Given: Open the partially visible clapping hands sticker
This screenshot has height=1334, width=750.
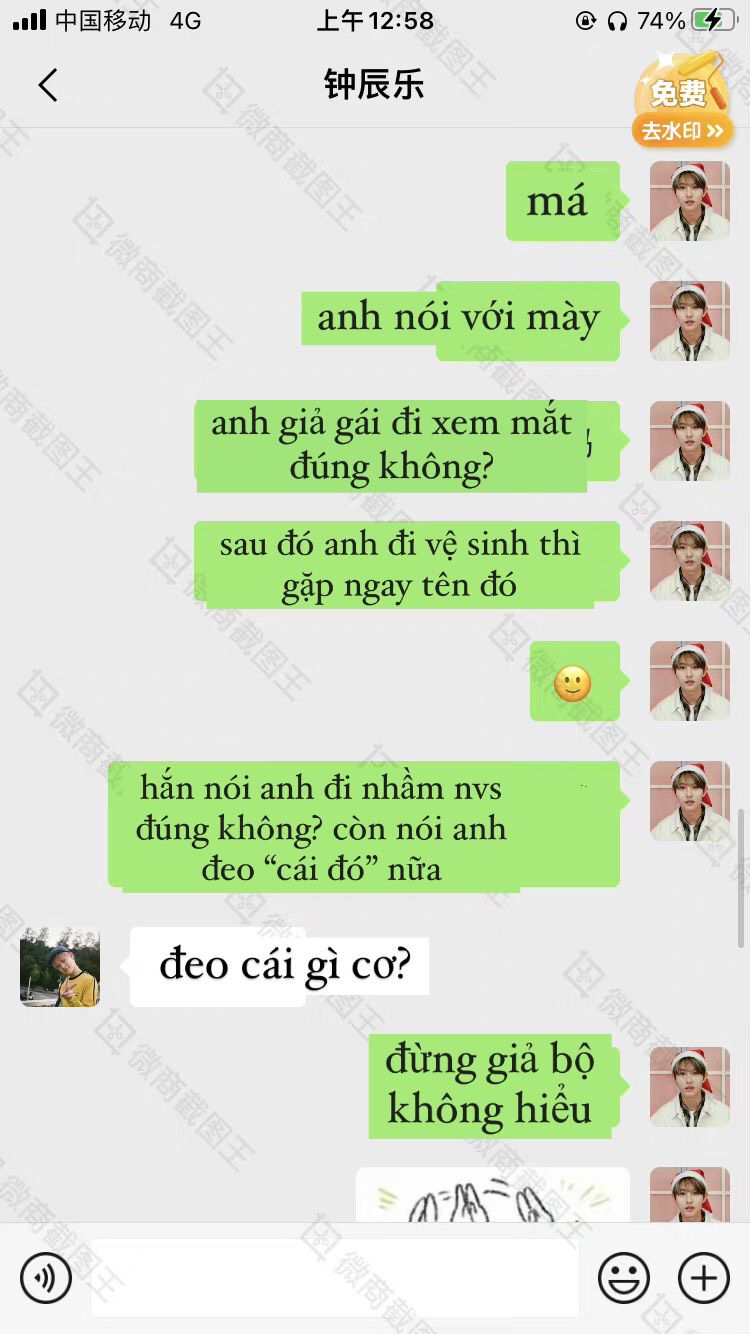Looking at the screenshot, I should [492, 1196].
